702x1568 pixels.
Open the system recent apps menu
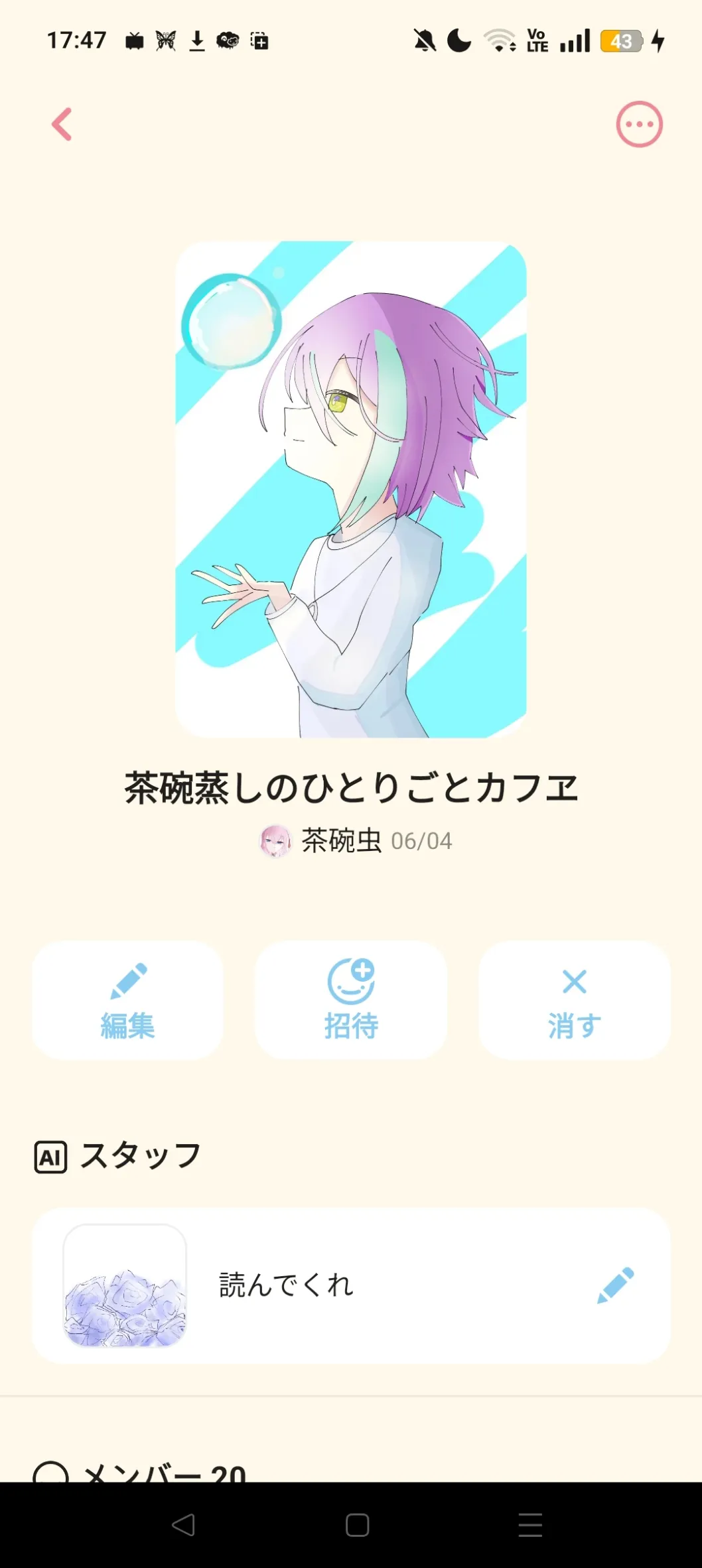pyautogui.click(x=529, y=1525)
